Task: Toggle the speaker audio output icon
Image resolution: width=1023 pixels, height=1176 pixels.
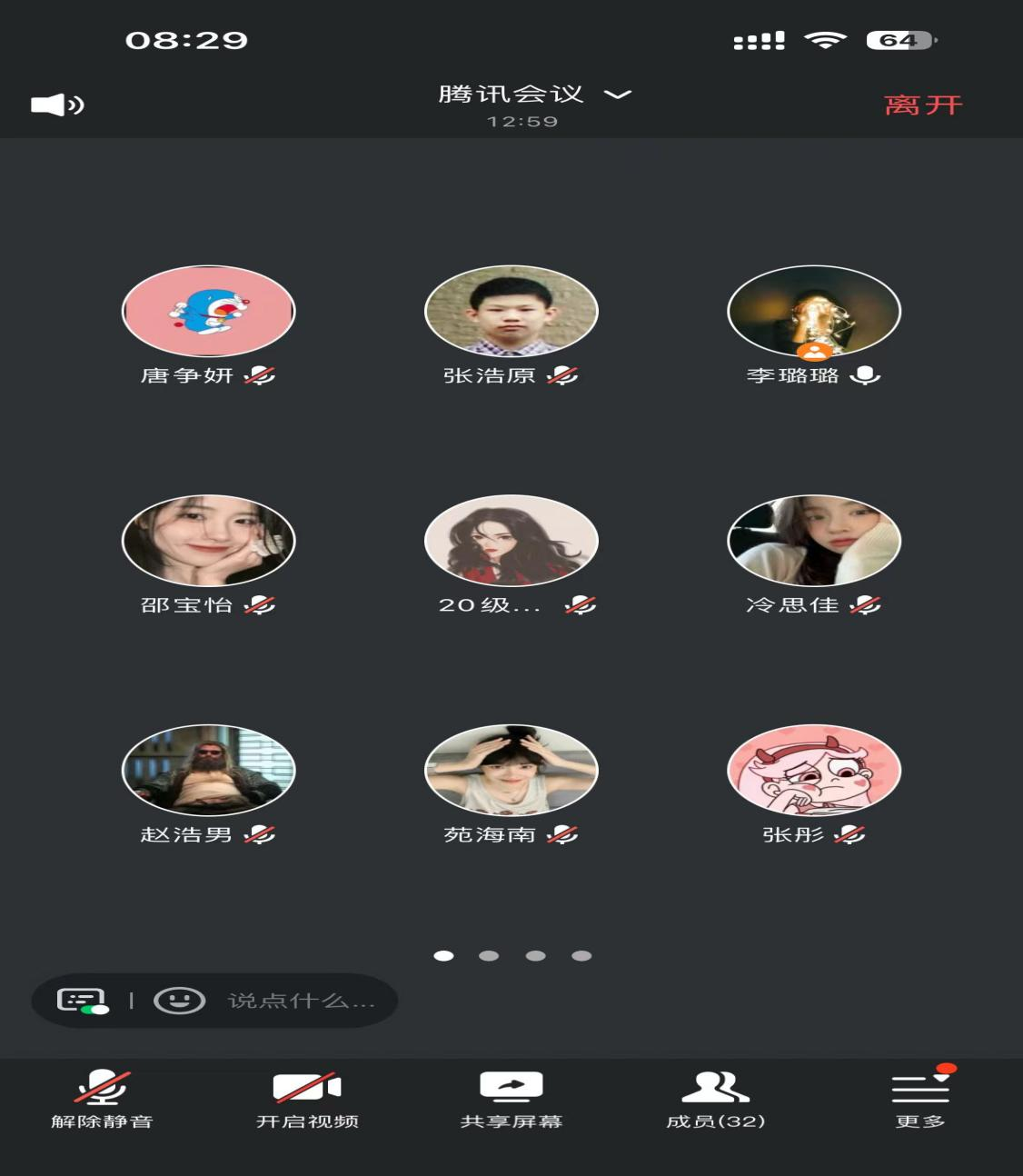Action: point(56,105)
